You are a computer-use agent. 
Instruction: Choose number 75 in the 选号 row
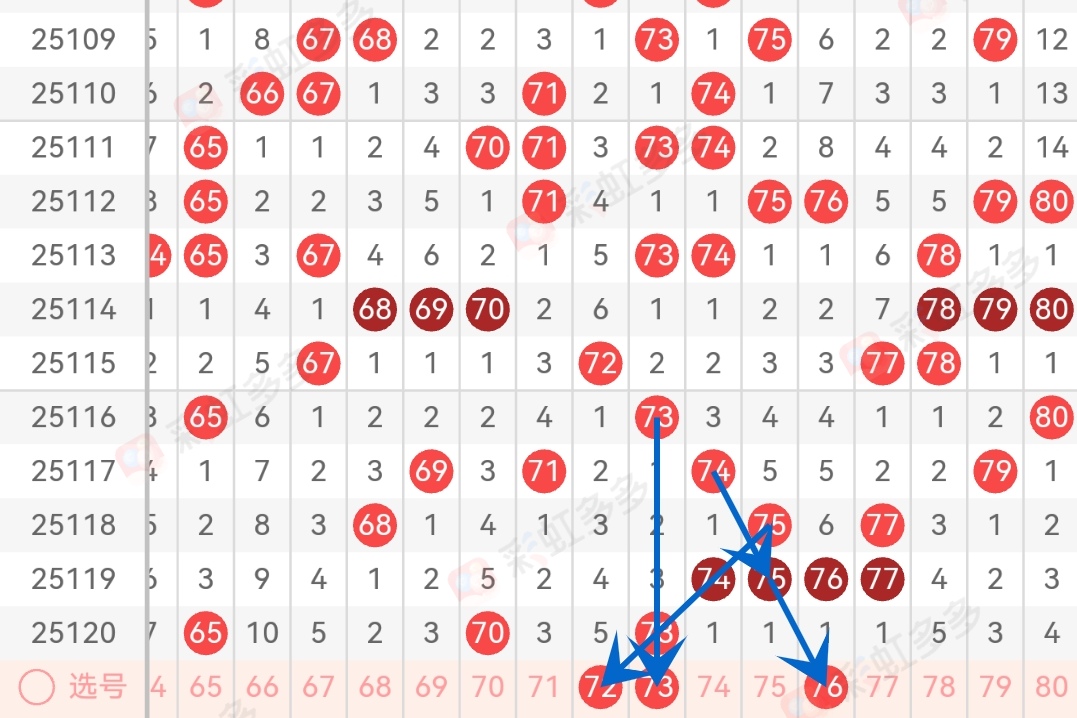click(x=769, y=688)
